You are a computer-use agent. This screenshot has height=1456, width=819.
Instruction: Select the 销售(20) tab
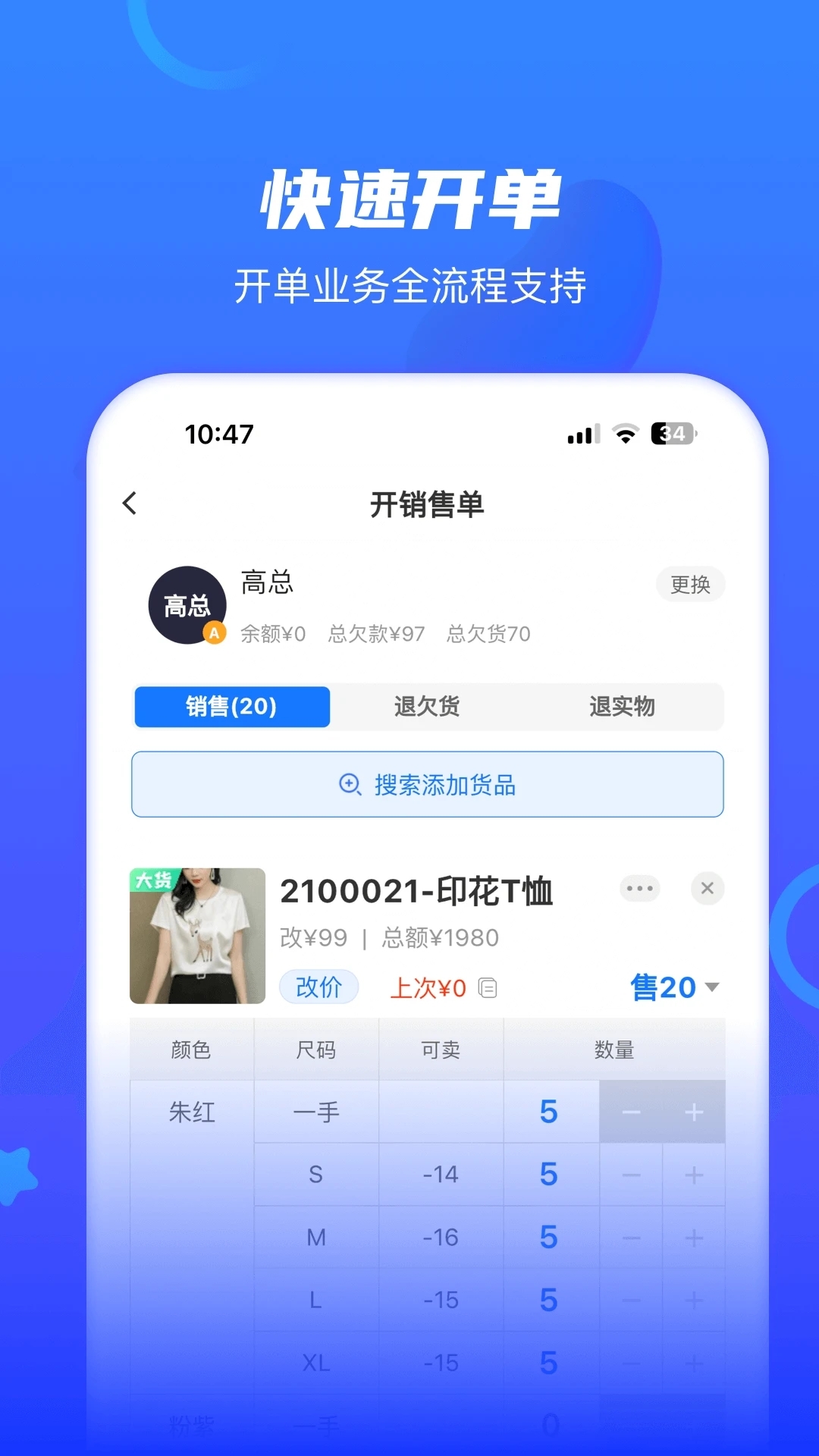coord(232,707)
